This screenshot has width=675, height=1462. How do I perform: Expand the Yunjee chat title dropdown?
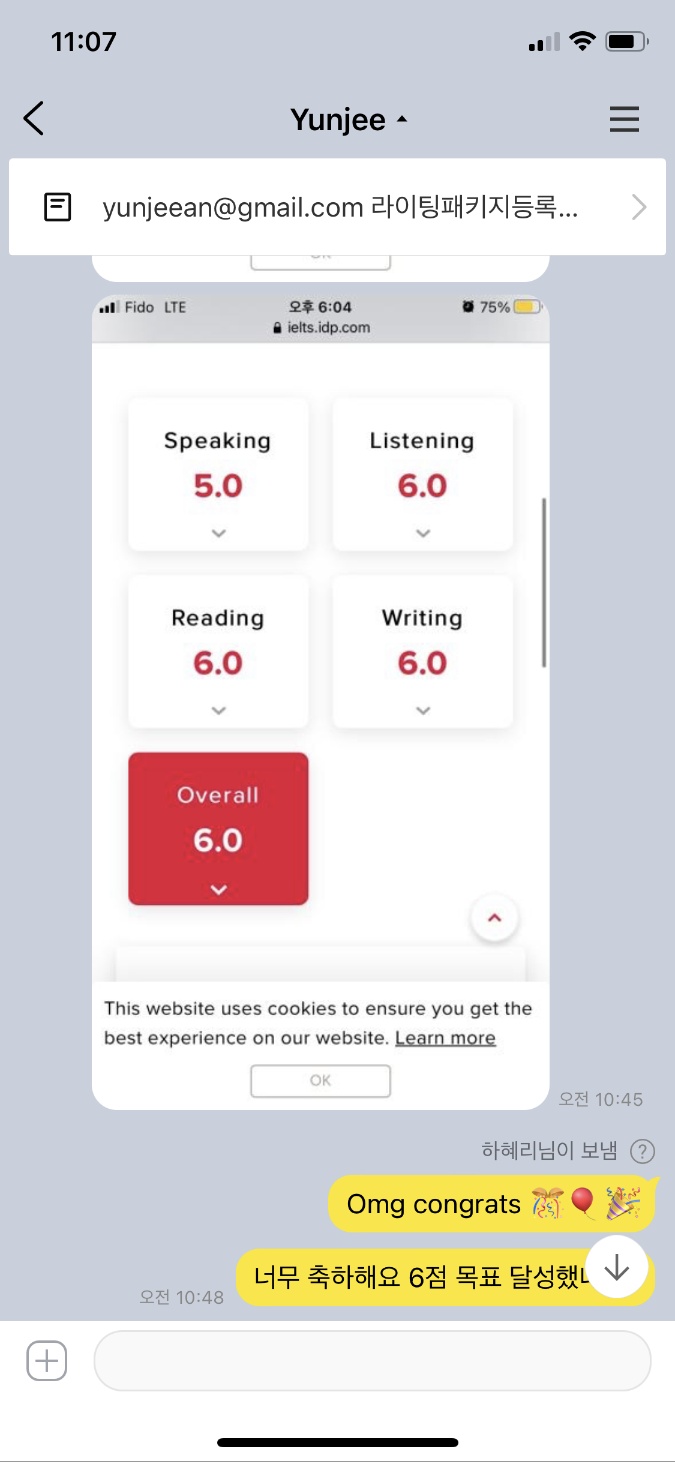coord(348,120)
